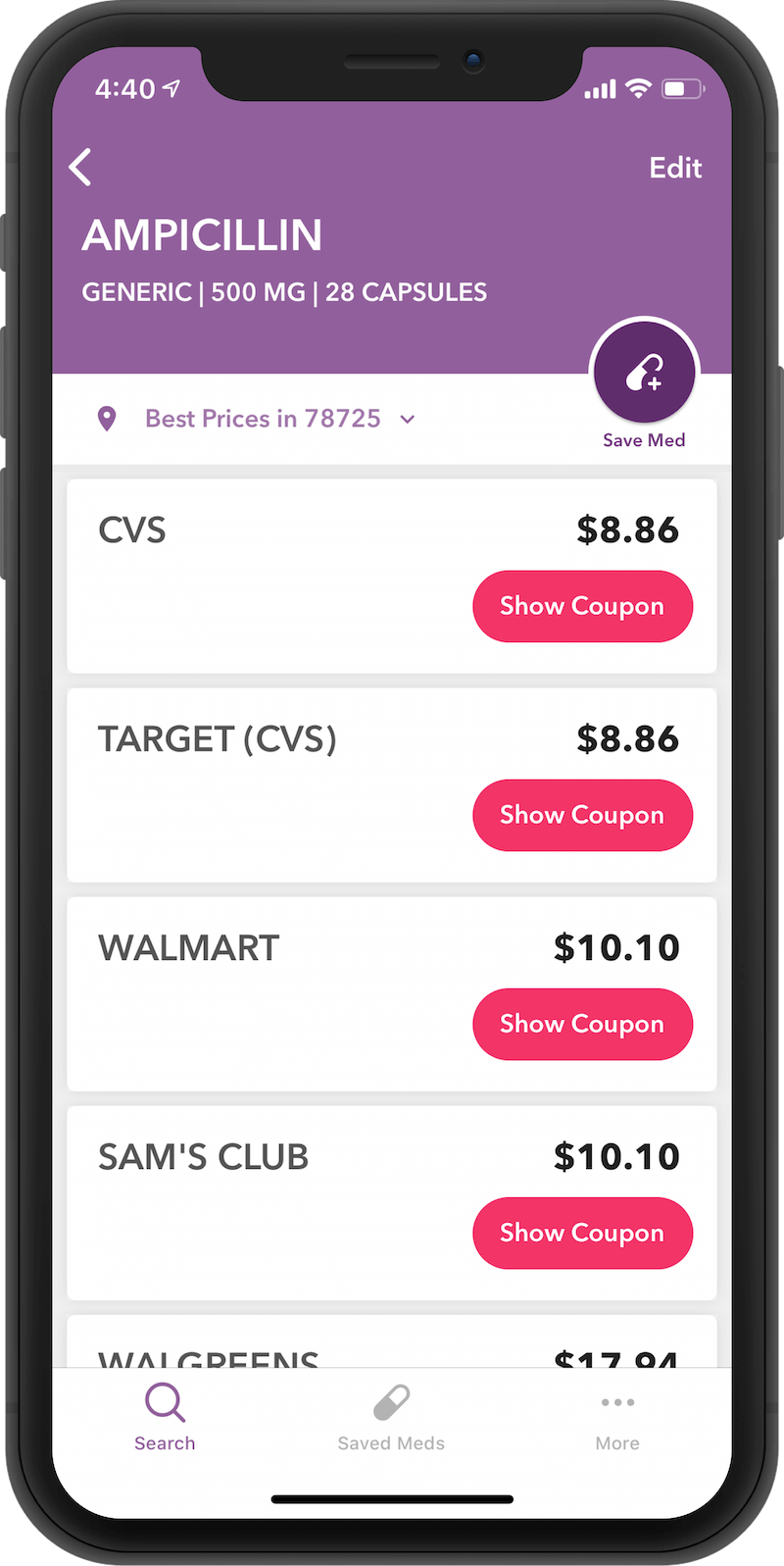
Task: Save this medication with the Save Med button
Action: pyautogui.click(x=644, y=374)
